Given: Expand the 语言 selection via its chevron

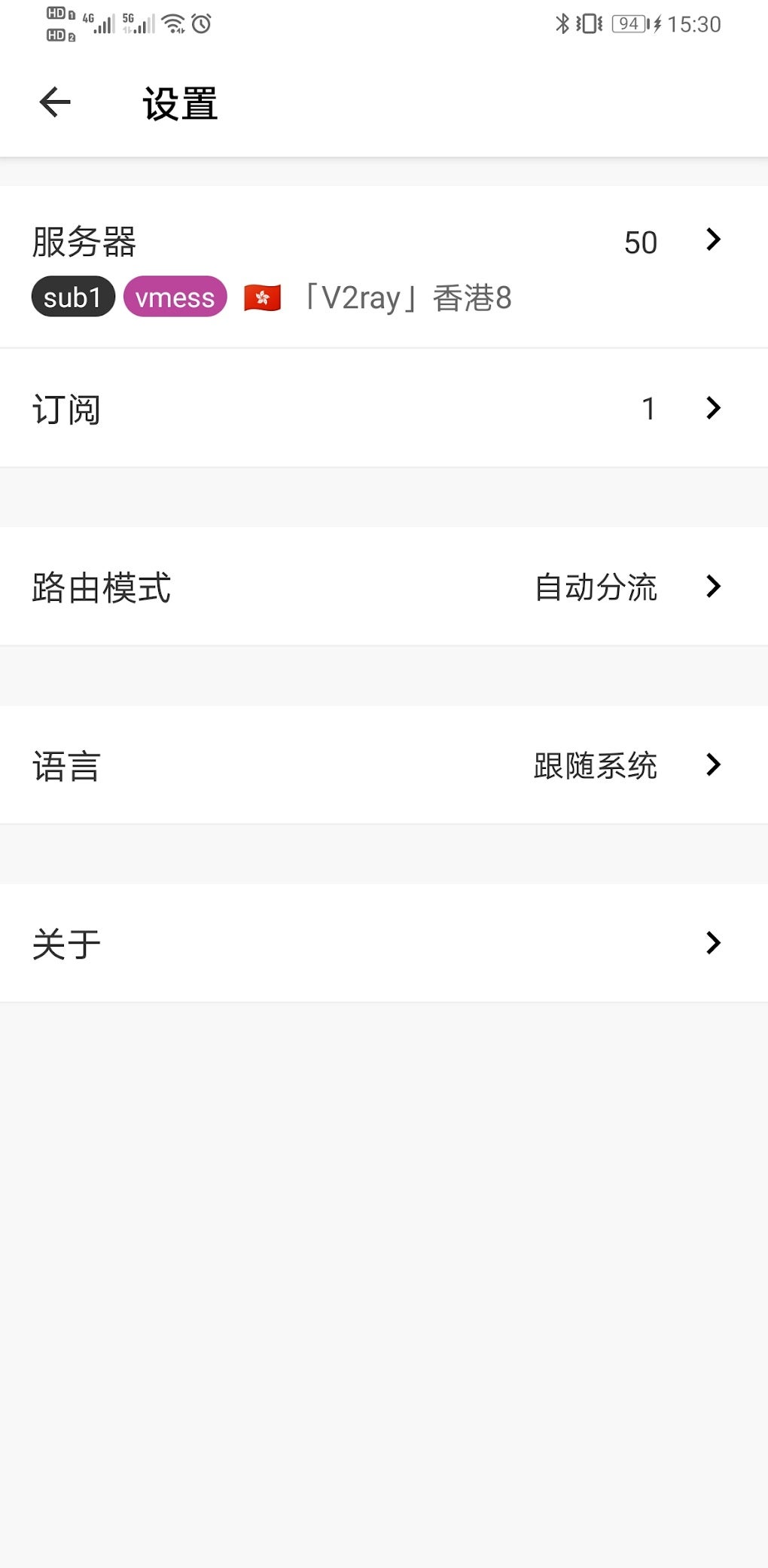Looking at the screenshot, I should [712, 765].
